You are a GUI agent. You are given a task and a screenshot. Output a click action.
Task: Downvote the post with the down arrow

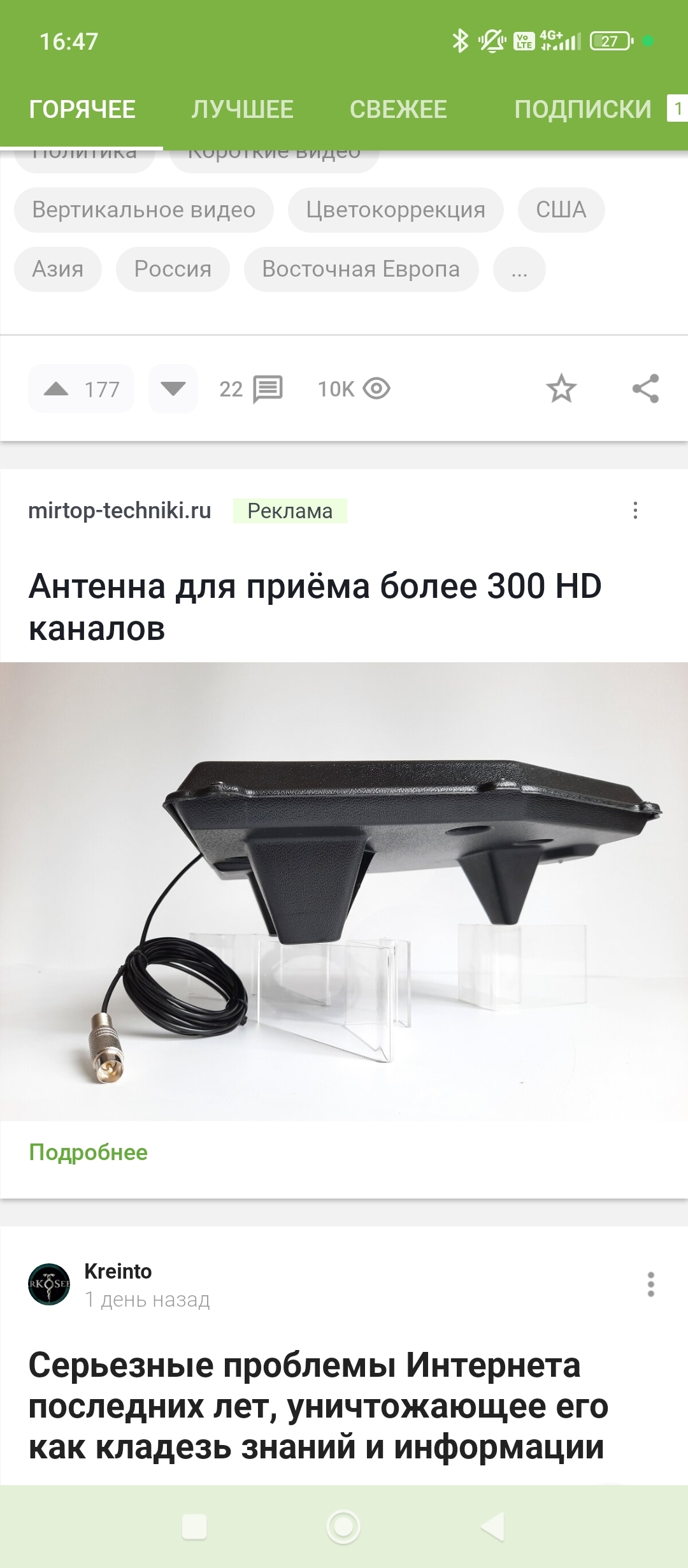click(173, 389)
